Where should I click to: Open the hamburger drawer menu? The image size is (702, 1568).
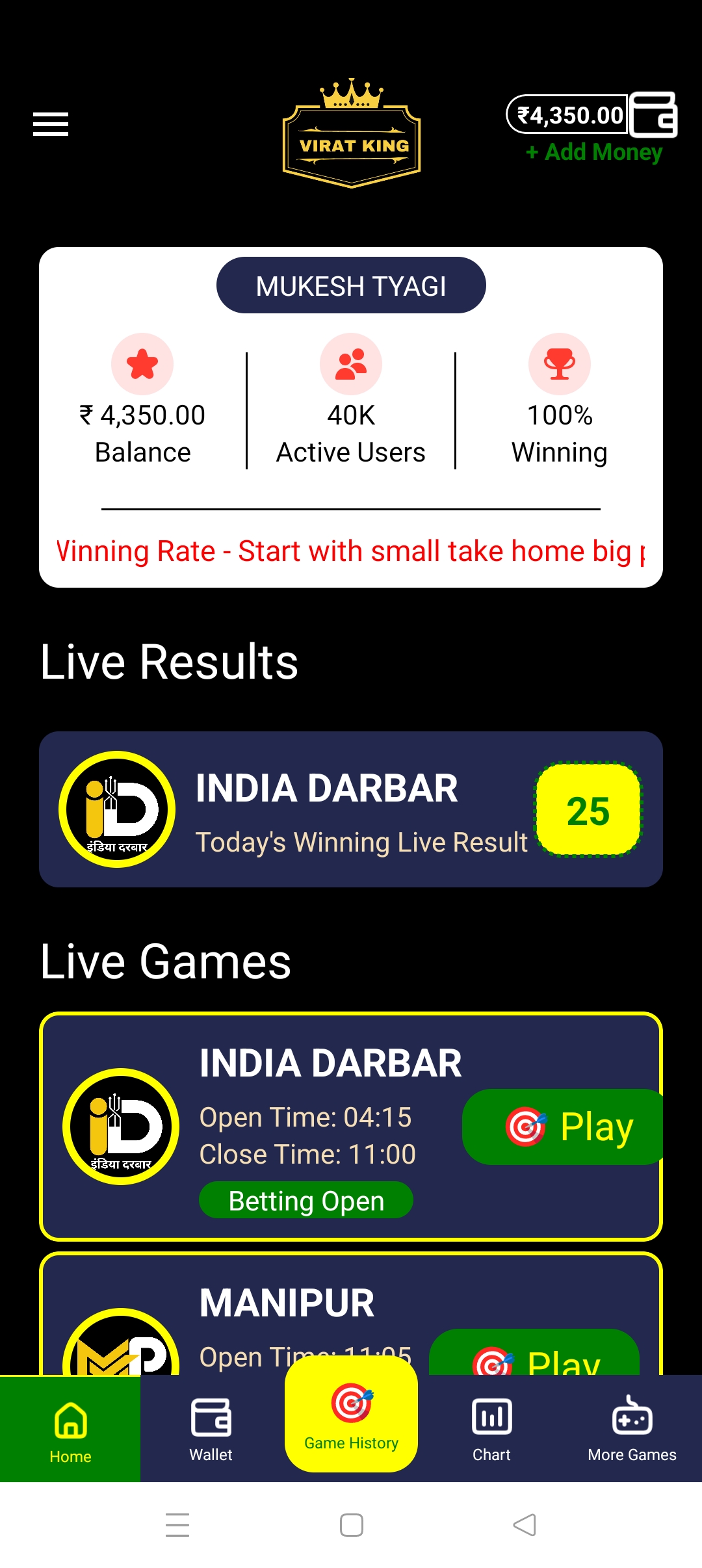pos(51,124)
